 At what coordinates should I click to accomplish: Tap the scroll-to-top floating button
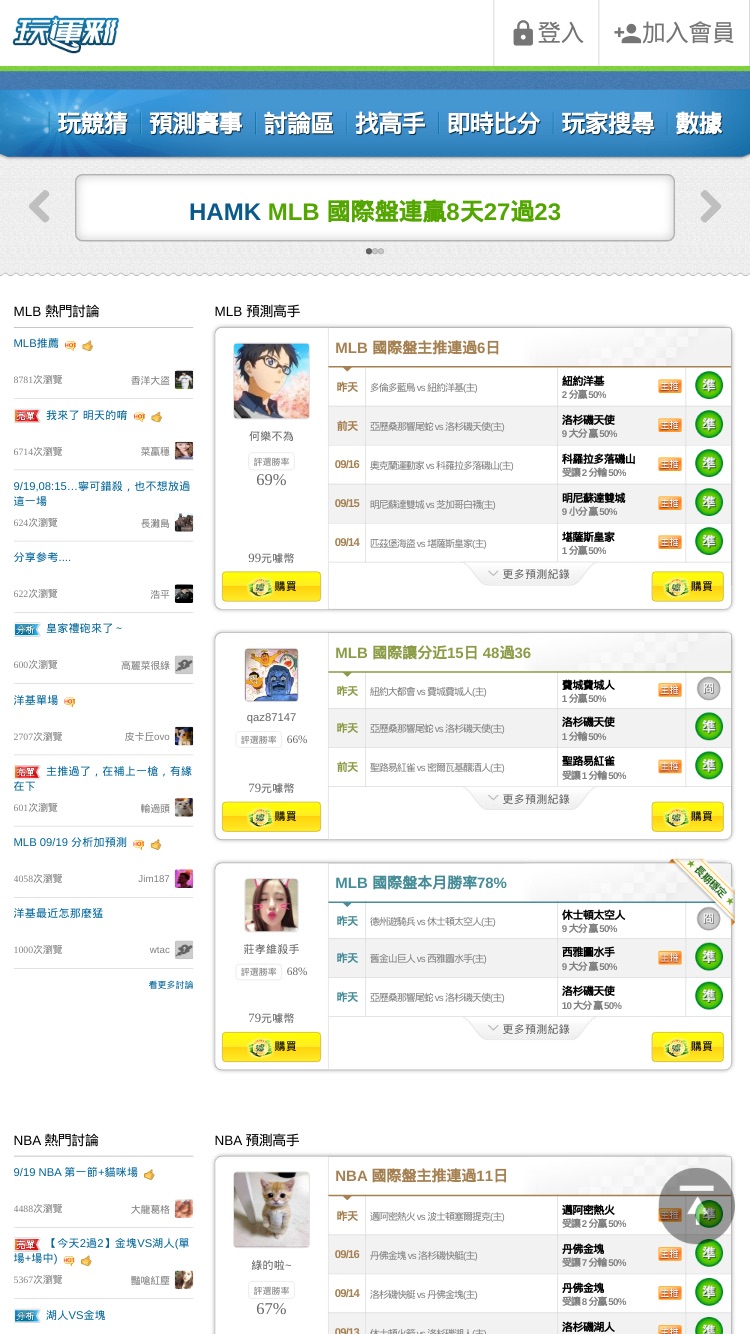(696, 1206)
